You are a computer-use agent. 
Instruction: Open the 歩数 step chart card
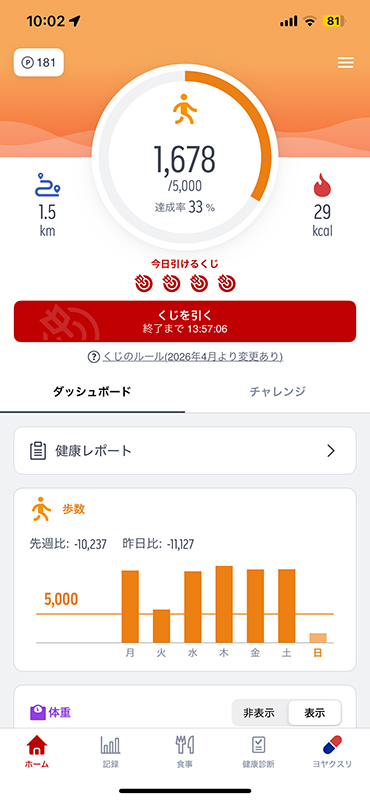tap(185, 580)
